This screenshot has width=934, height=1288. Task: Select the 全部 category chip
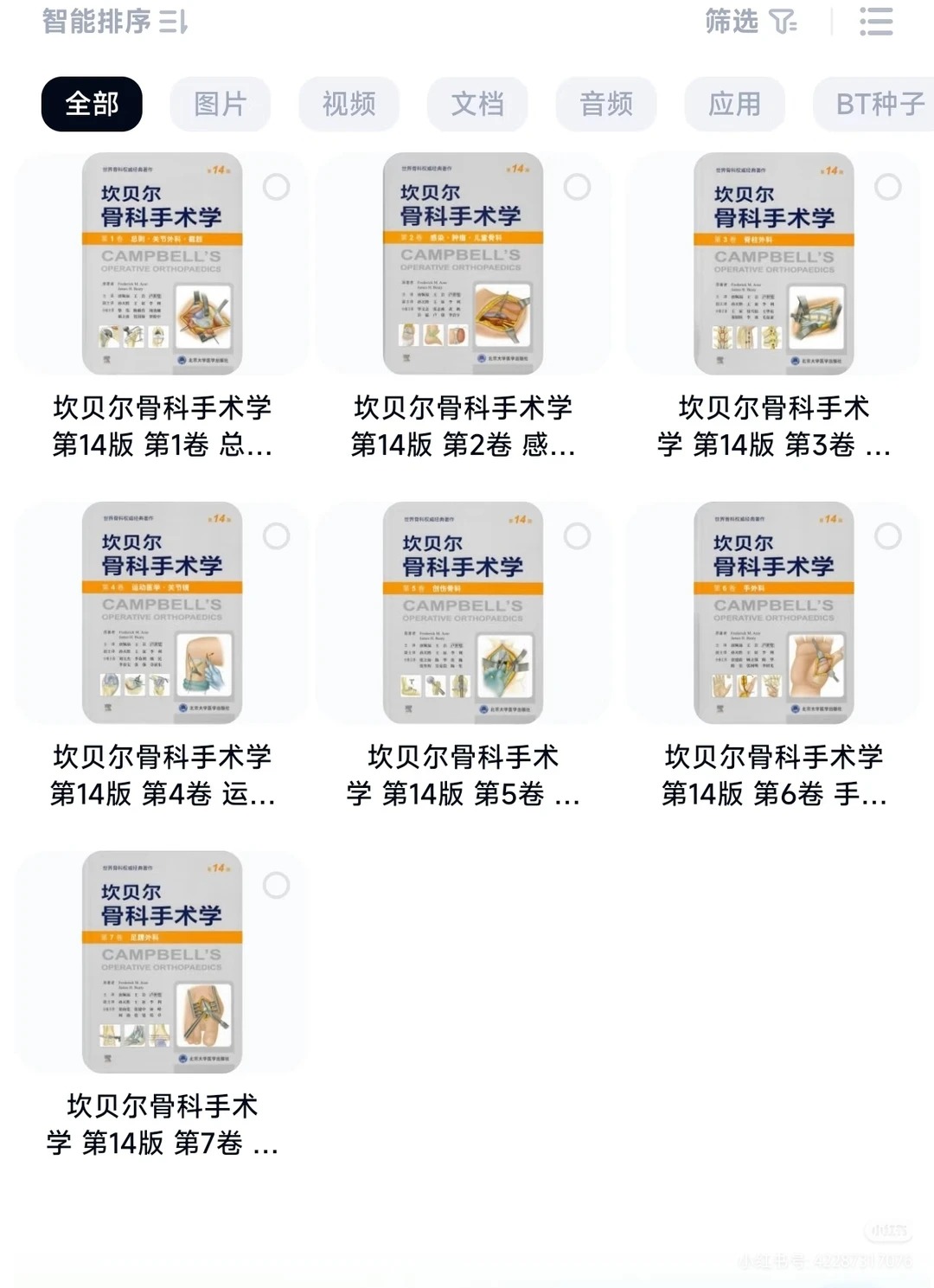coord(92,104)
